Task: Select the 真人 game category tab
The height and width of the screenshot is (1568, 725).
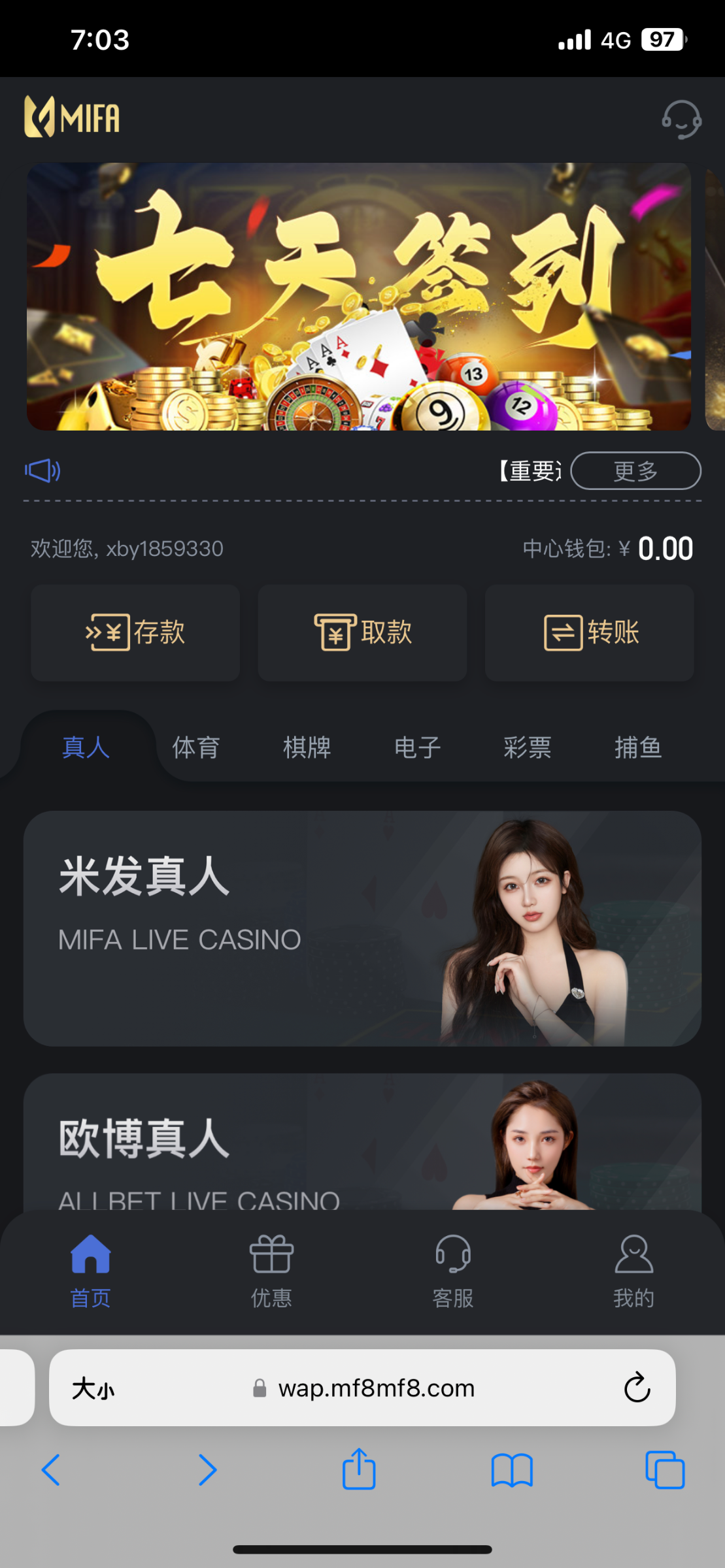Action: 86,747
